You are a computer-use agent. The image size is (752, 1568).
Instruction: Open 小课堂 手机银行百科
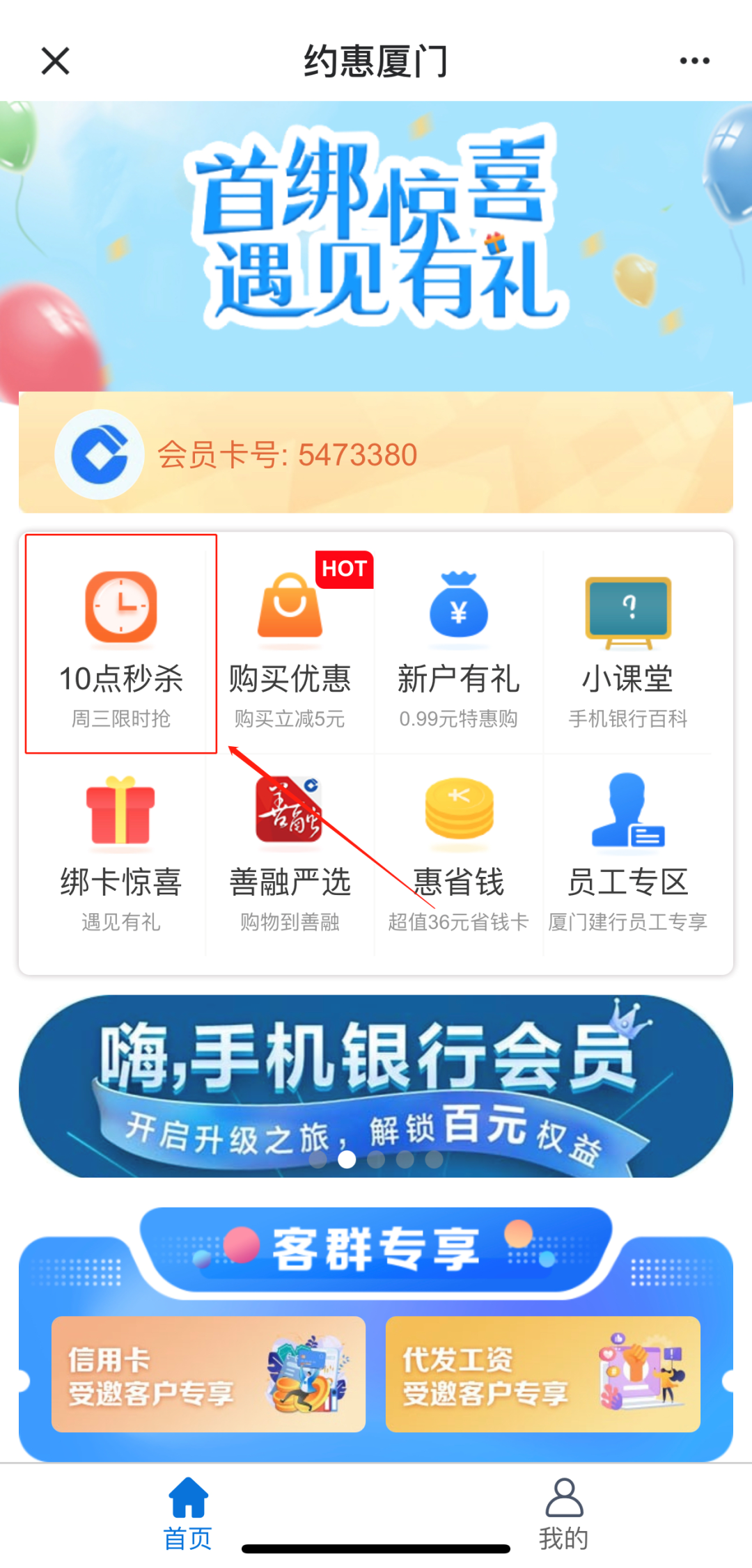627,644
